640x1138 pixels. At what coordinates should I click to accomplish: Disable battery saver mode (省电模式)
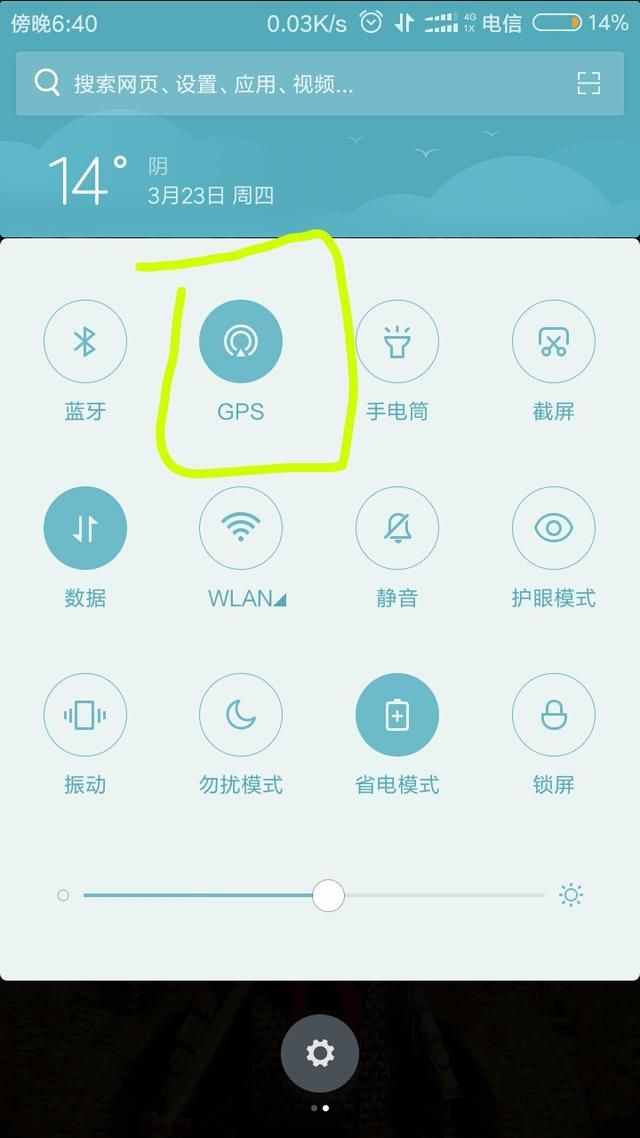tap(397, 715)
